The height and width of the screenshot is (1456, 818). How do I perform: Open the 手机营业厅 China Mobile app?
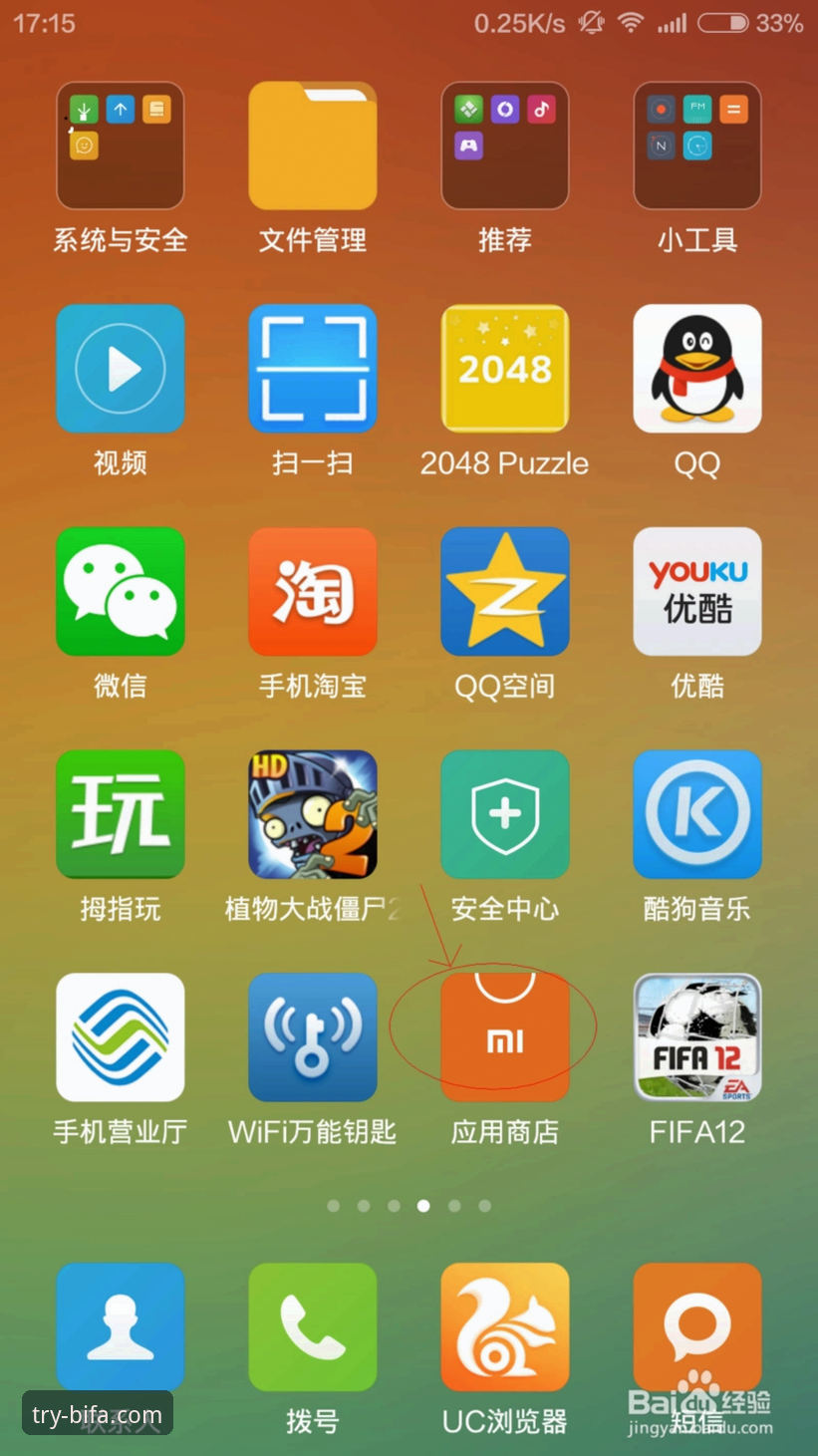coord(120,1036)
